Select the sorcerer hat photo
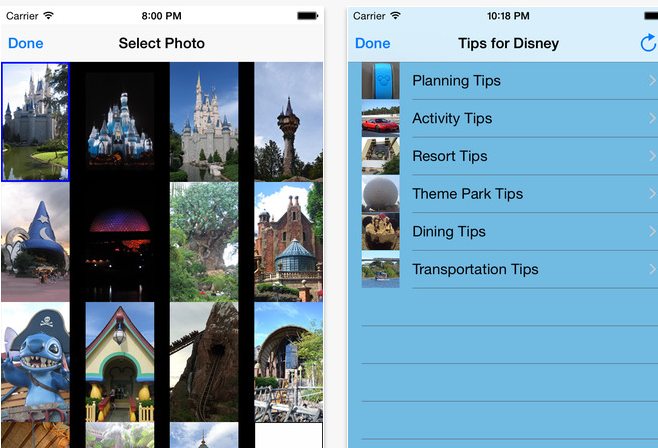658x448 pixels. [36, 242]
